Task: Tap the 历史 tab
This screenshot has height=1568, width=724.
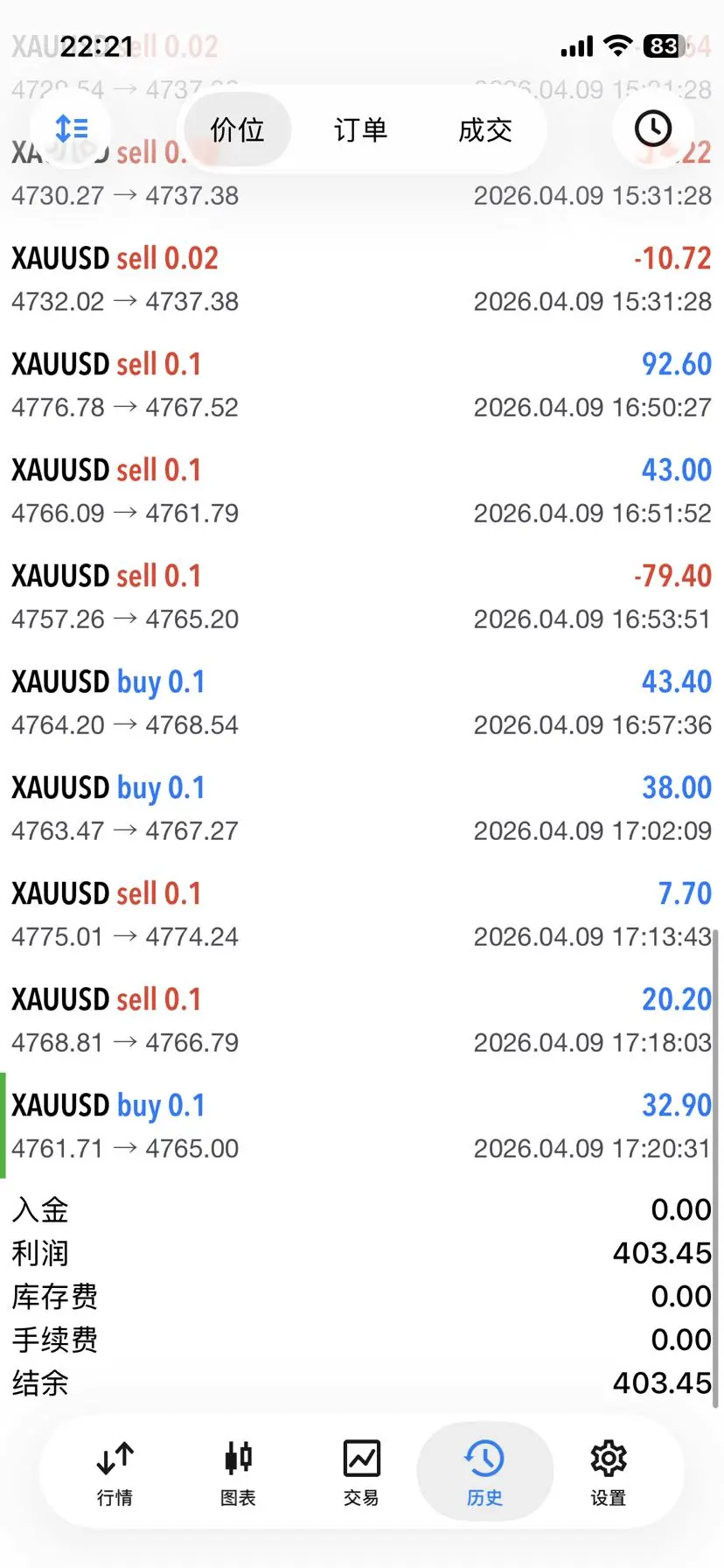Action: coord(484,1473)
